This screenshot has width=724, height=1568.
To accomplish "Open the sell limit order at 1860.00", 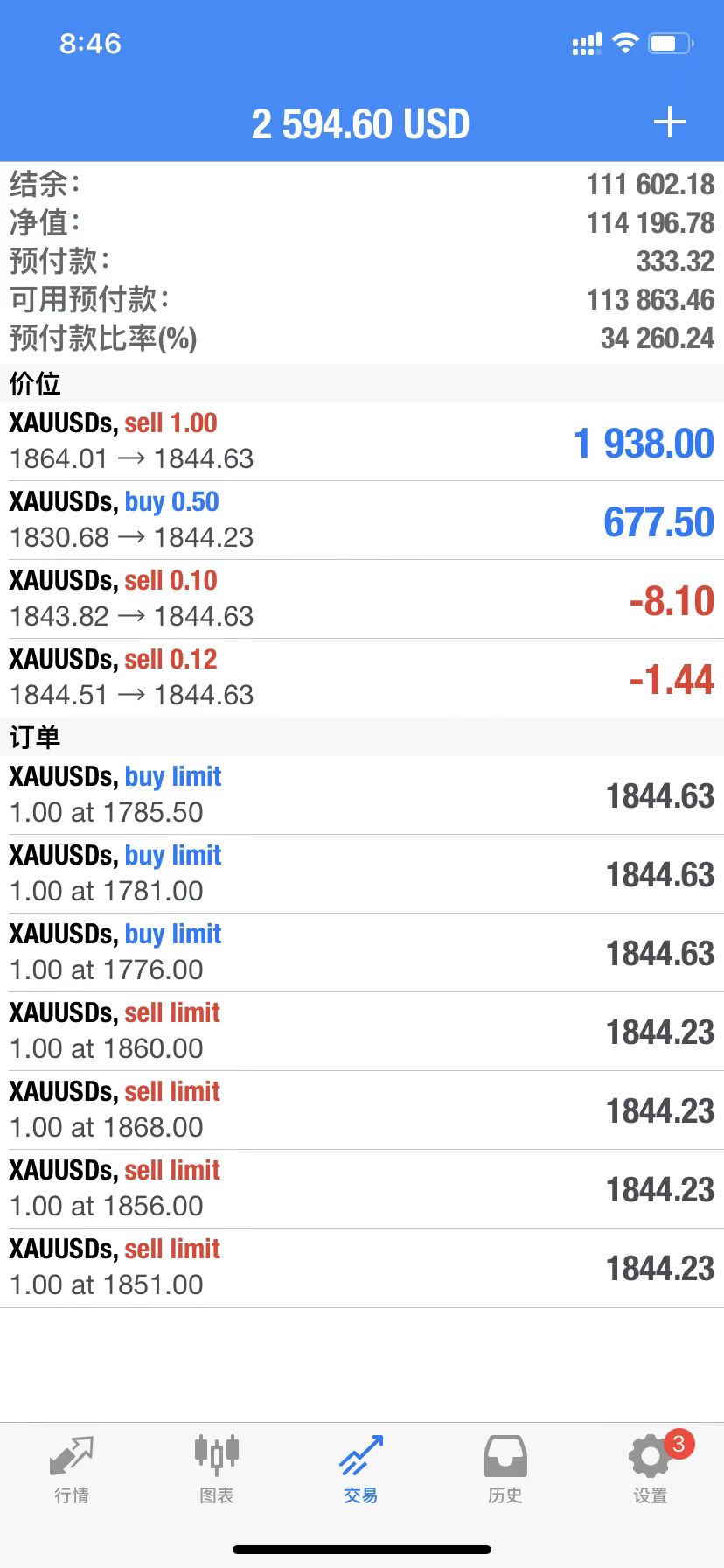I will coord(362,1031).
